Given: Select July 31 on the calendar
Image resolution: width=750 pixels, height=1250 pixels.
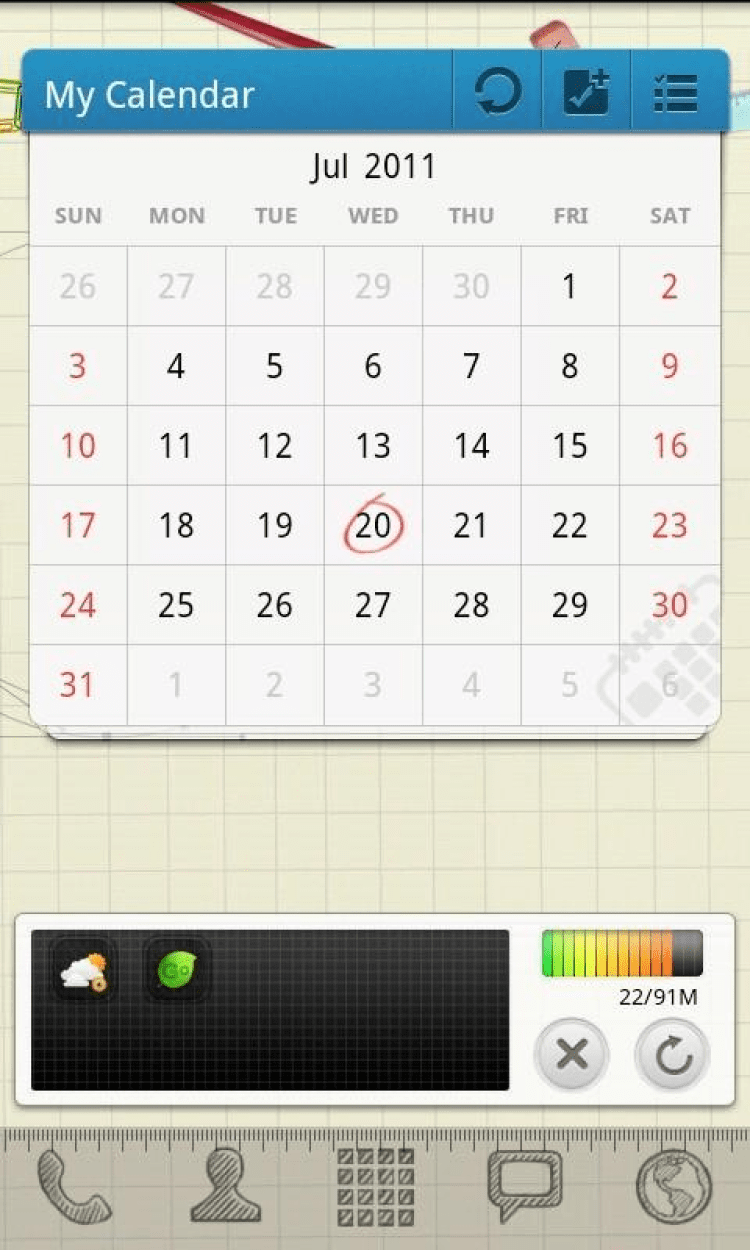Looking at the screenshot, I should click(x=77, y=685).
